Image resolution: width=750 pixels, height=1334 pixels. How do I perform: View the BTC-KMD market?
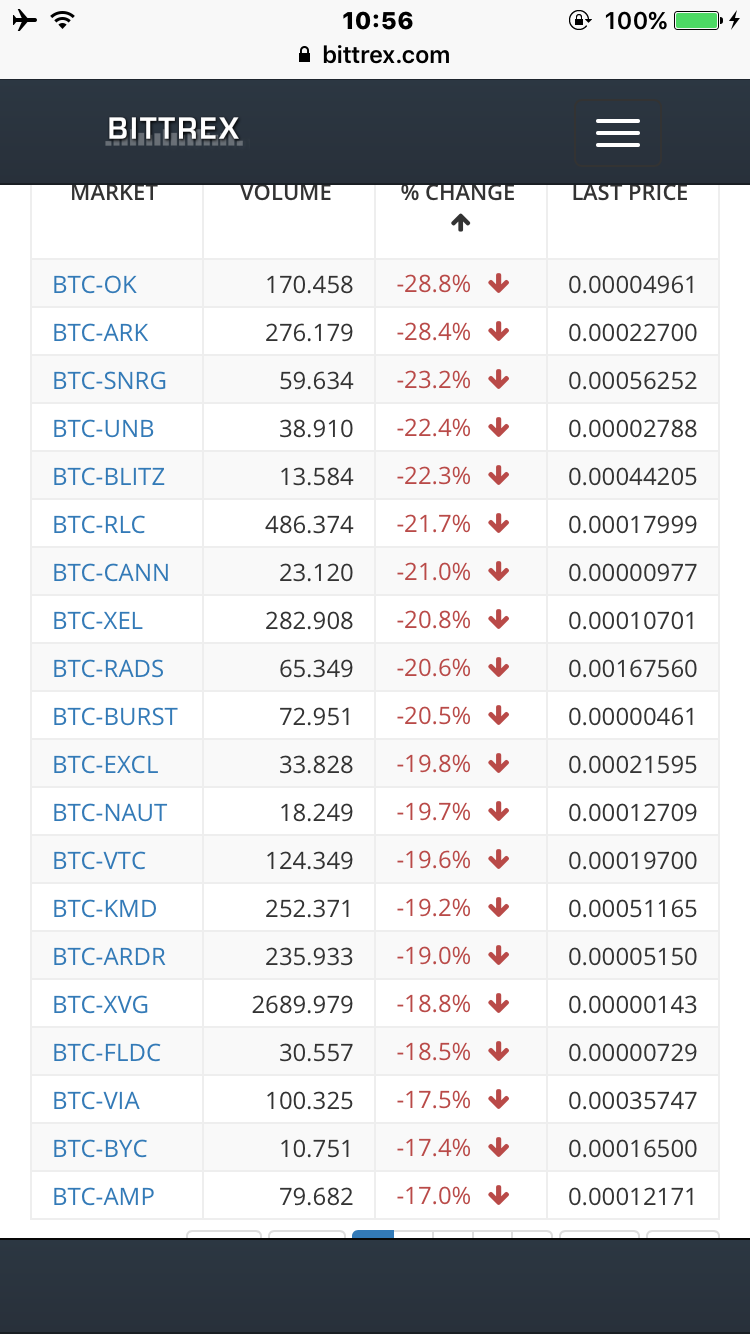coord(105,909)
